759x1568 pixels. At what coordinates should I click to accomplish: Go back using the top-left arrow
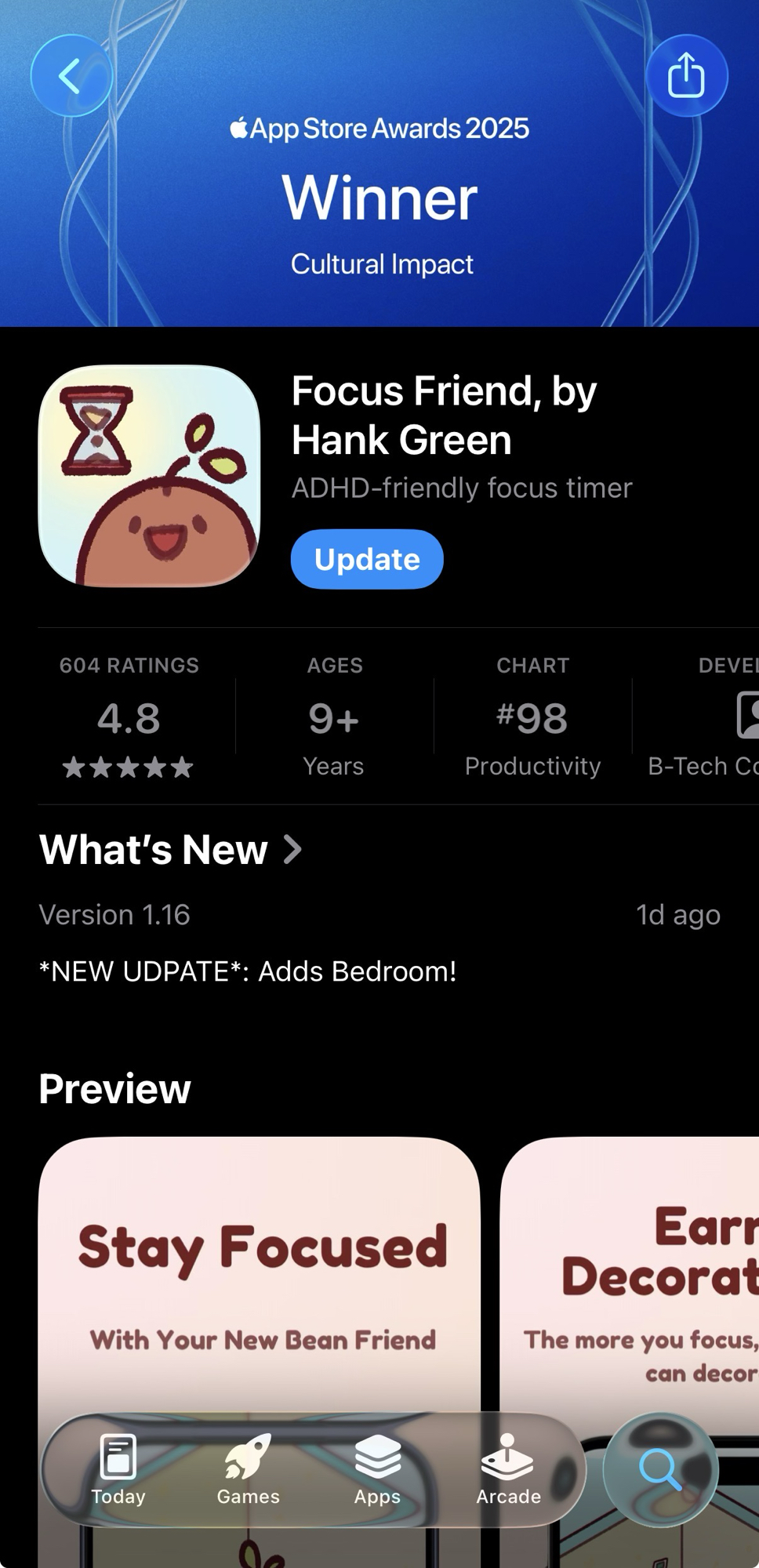point(71,76)
